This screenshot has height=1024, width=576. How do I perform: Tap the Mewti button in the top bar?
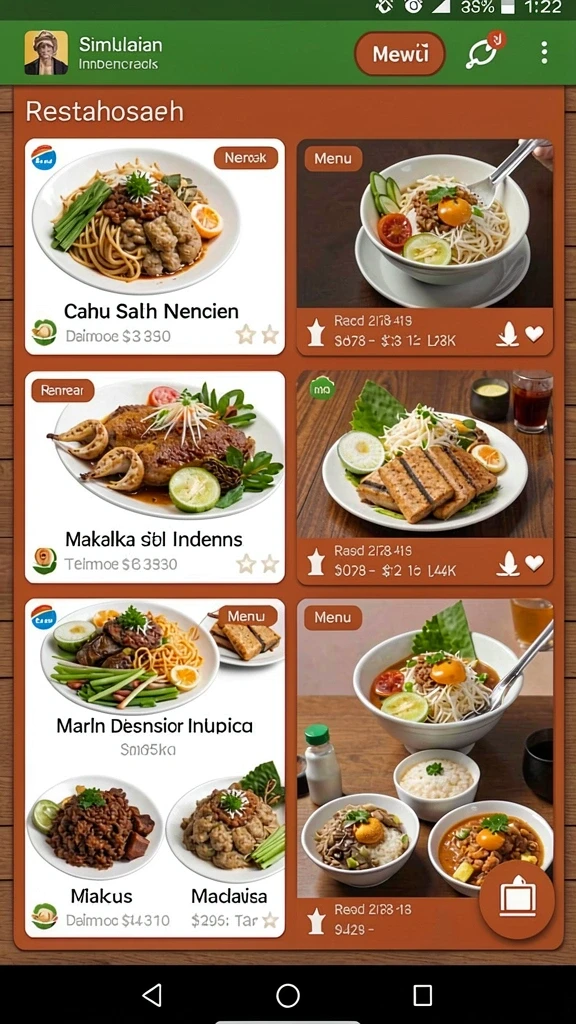[400, 54]
